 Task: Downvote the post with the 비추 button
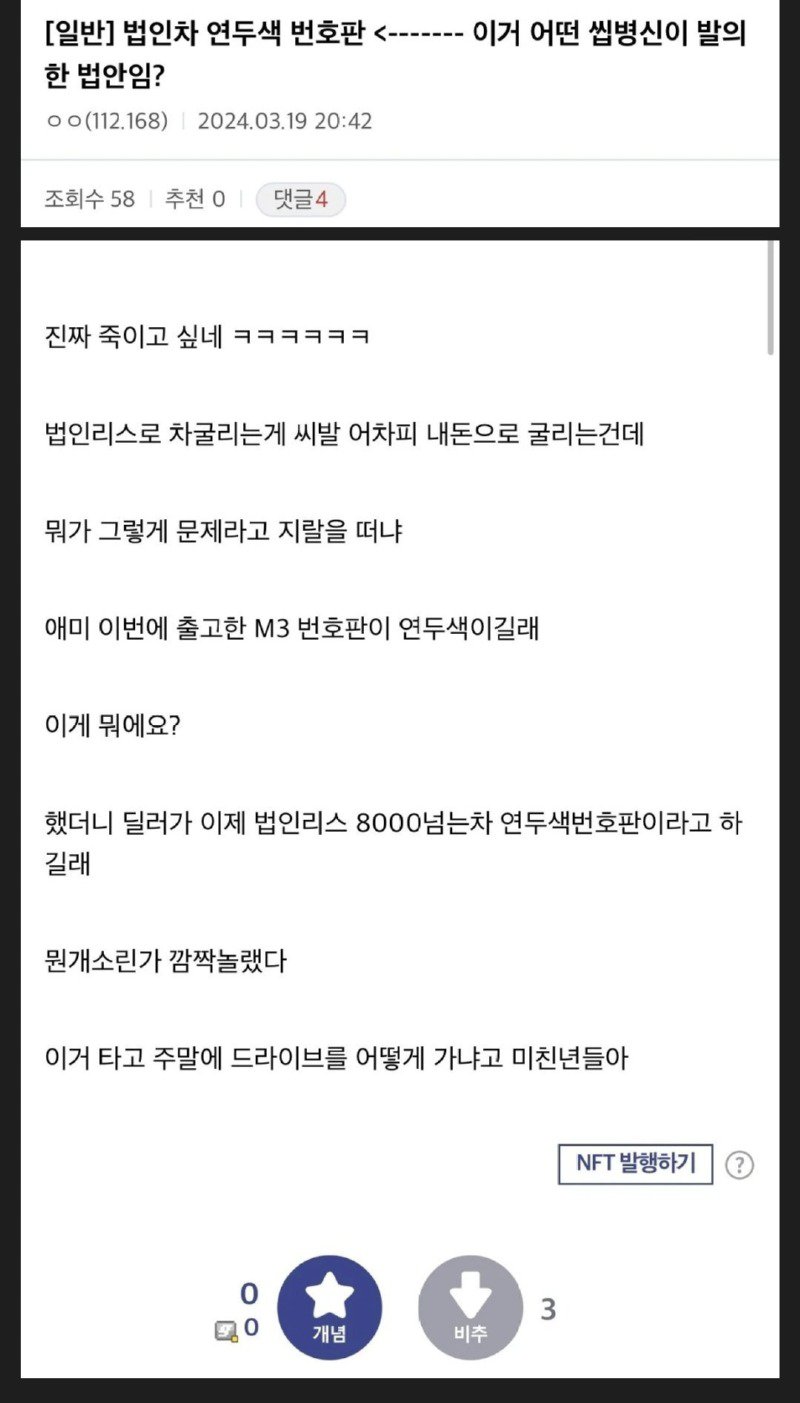tap(470, 1307)
